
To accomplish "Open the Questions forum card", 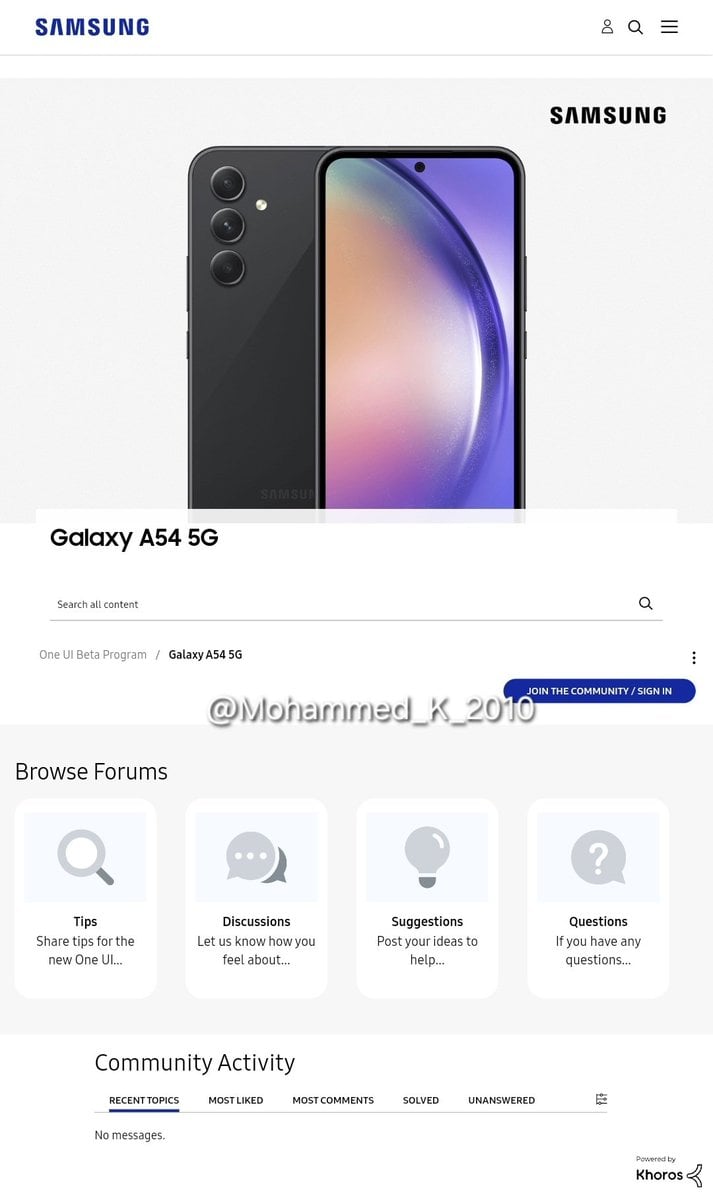I will pos(598,897).
